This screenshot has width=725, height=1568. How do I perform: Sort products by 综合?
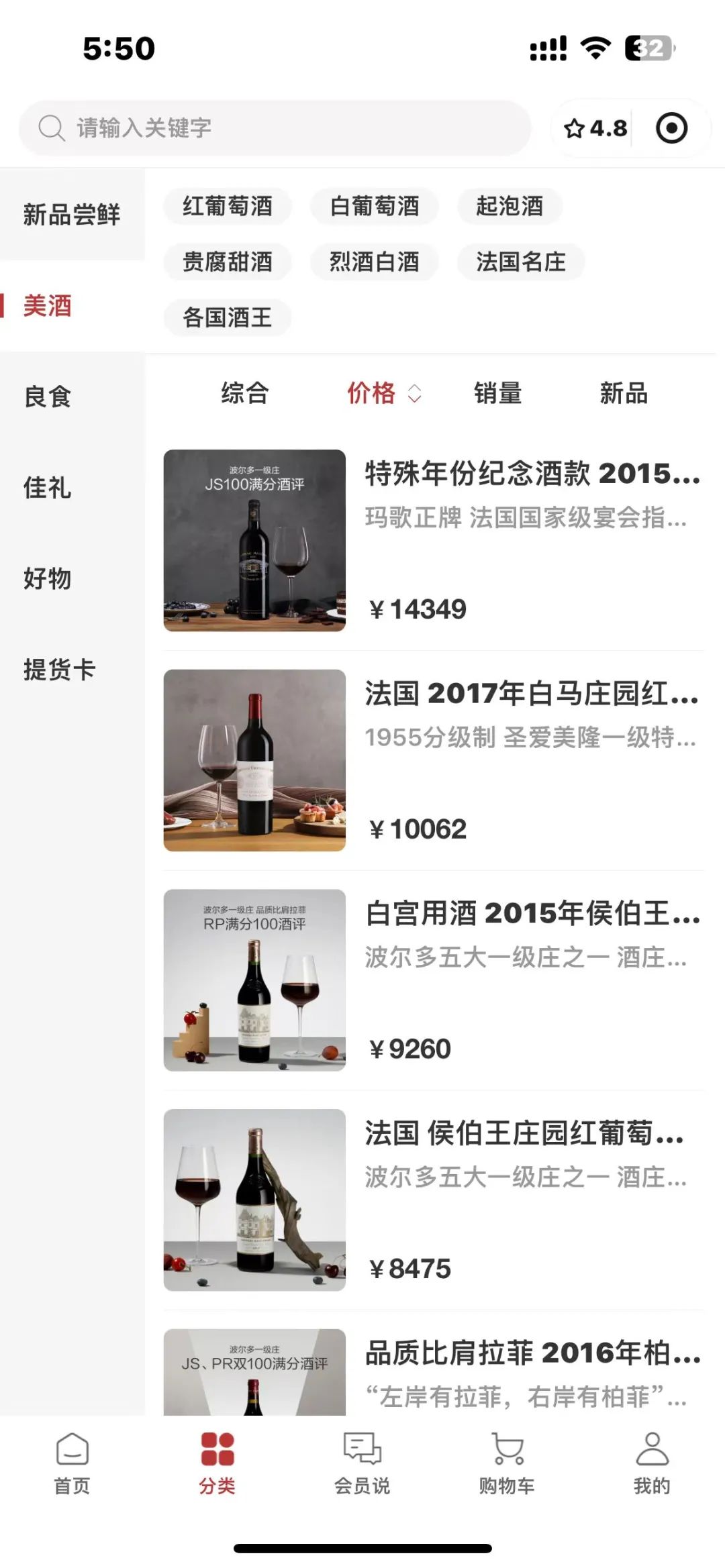(x=245, y=393)
